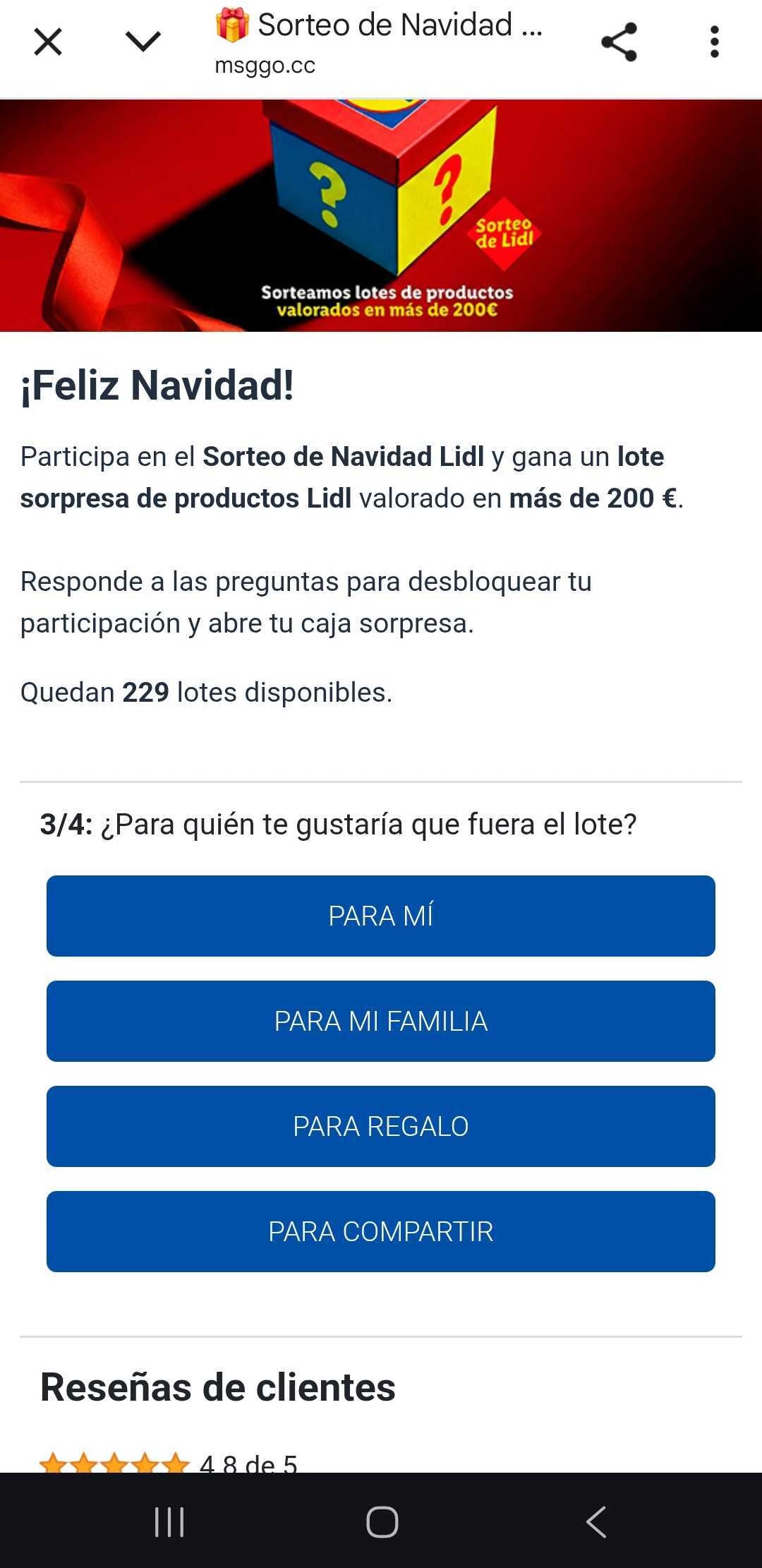This screenshot has width=762, height=1568.
Task: Select the PARA MÍ answer
Action: (381, 916)
